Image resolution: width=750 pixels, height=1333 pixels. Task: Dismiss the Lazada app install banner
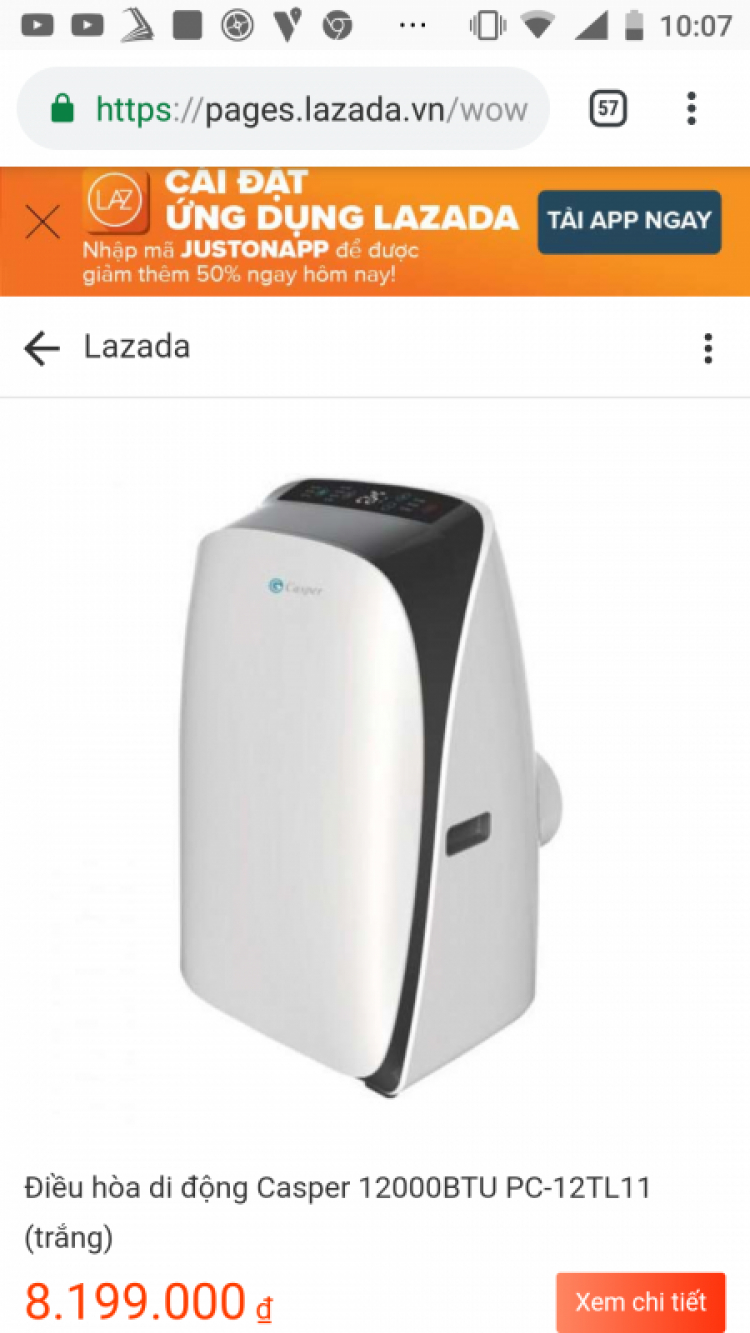[x=42, y=222]
